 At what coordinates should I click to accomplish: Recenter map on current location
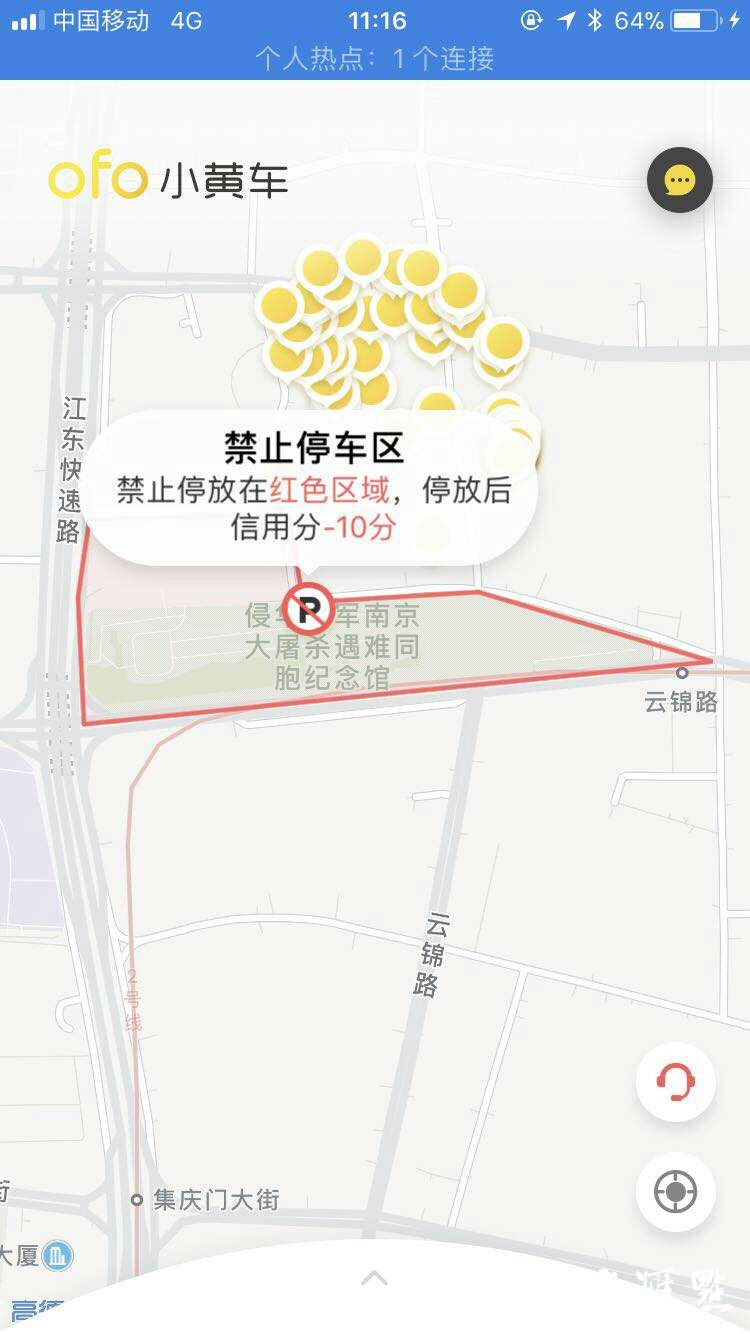click(676, 1192)
